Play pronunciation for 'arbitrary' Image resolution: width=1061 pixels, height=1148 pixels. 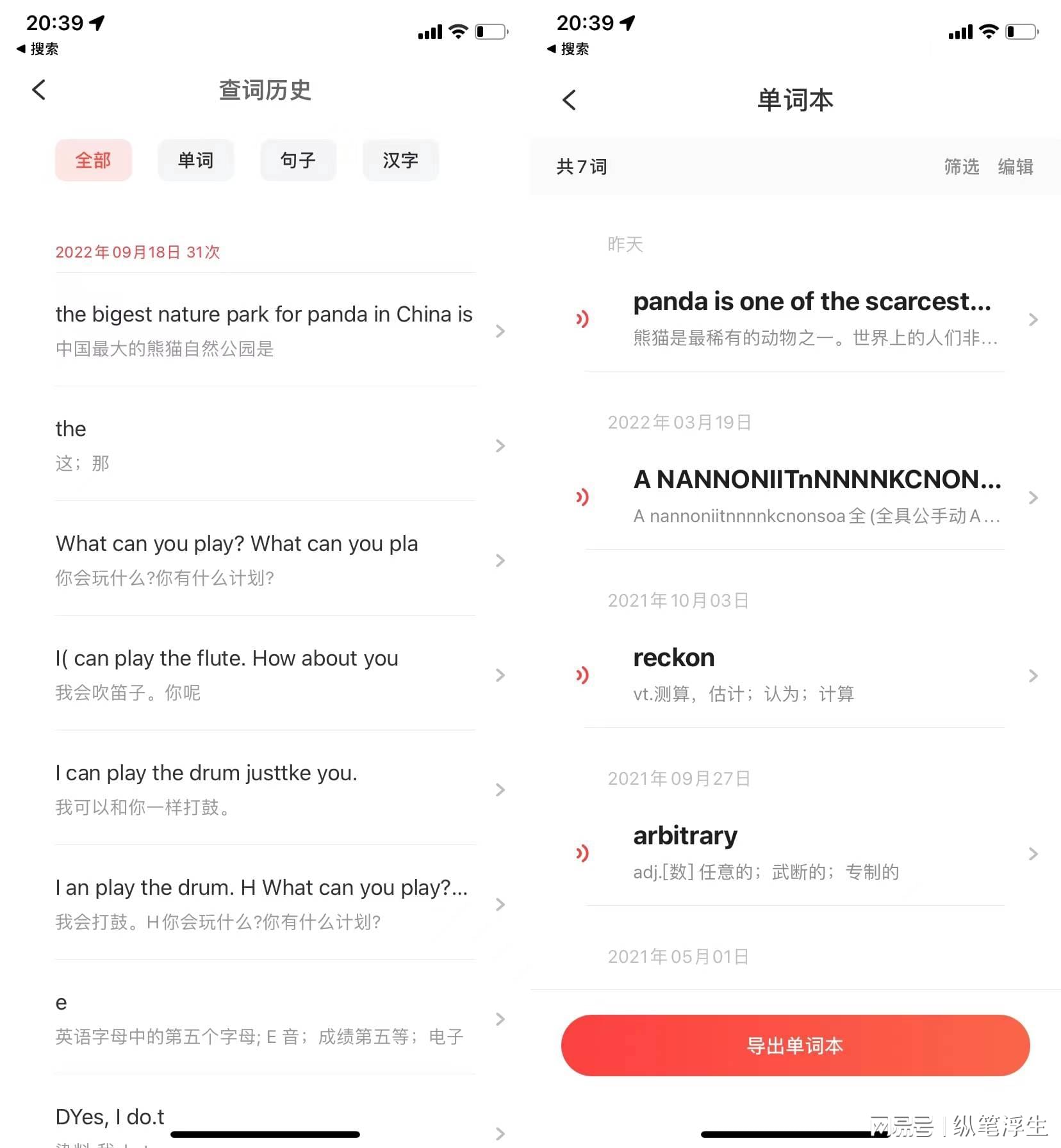click(582, 853)
